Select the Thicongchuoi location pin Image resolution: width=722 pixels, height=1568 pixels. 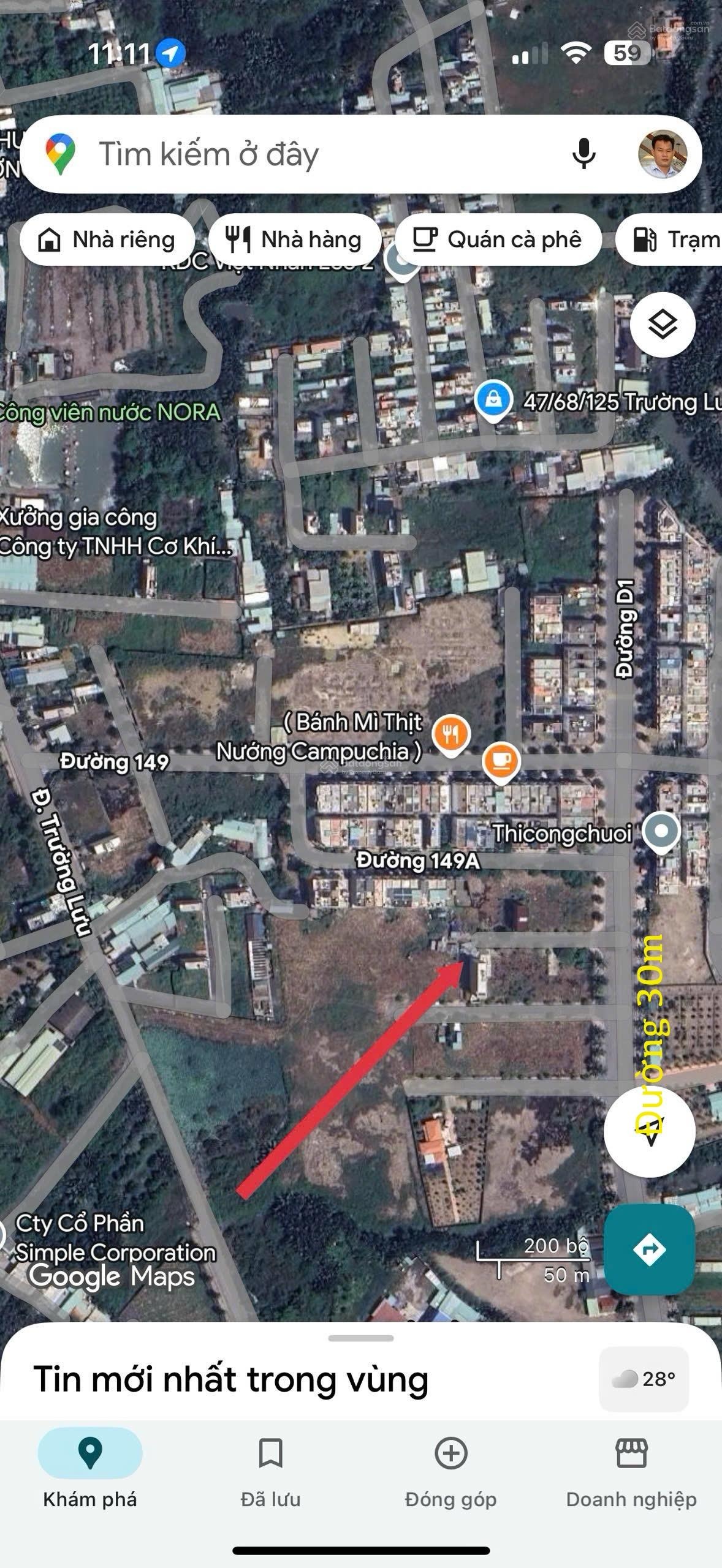point(661,832)
